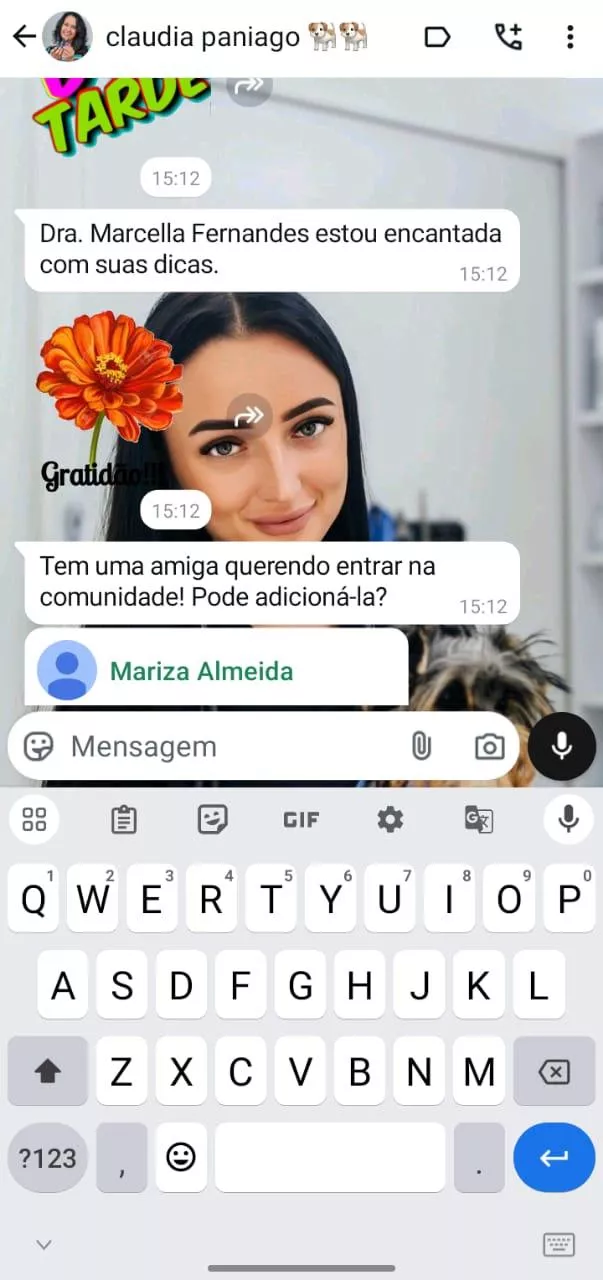Open the label tag icon
603x1280 pixels.
437,37
